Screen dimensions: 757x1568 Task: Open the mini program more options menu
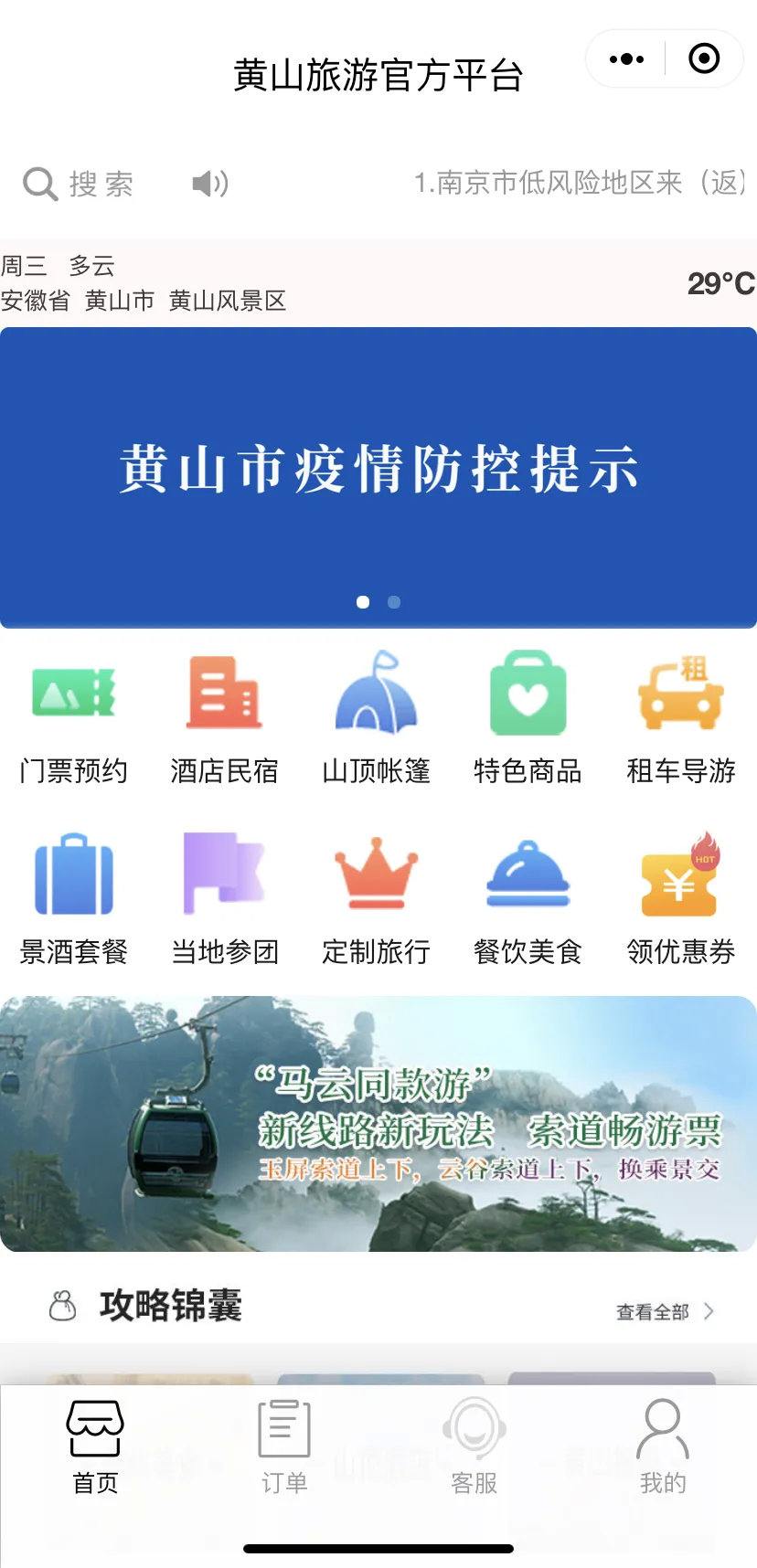(x=626, y=58)
